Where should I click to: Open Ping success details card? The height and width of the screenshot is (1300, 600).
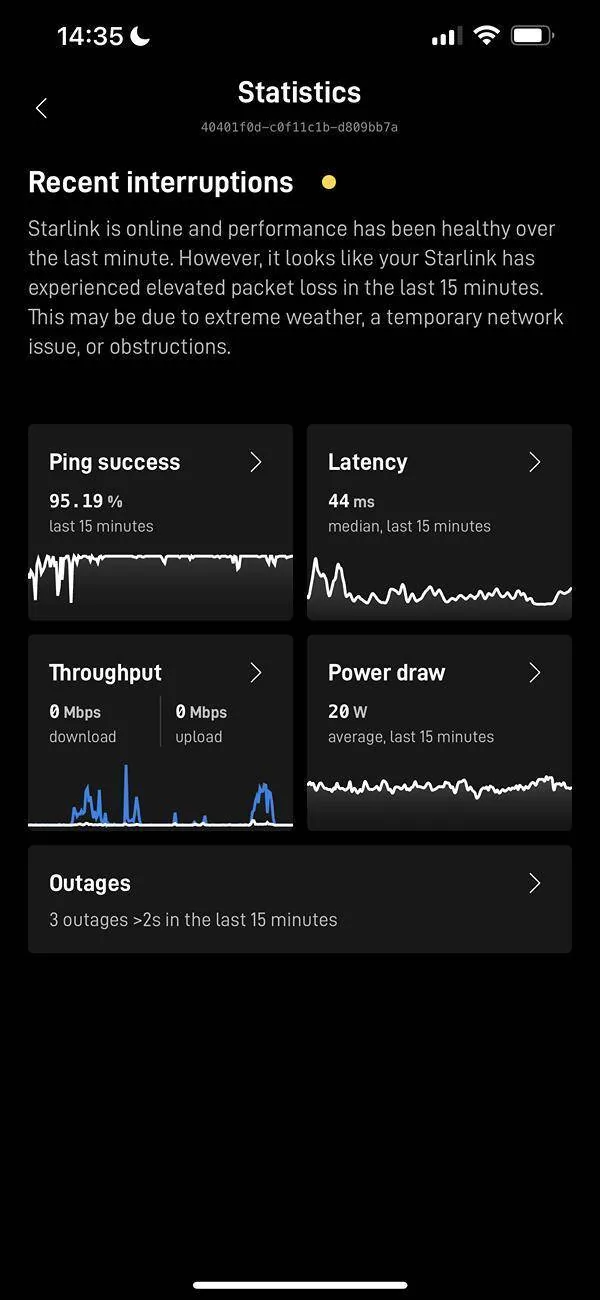pyautogui.click(x=160, y=522)
